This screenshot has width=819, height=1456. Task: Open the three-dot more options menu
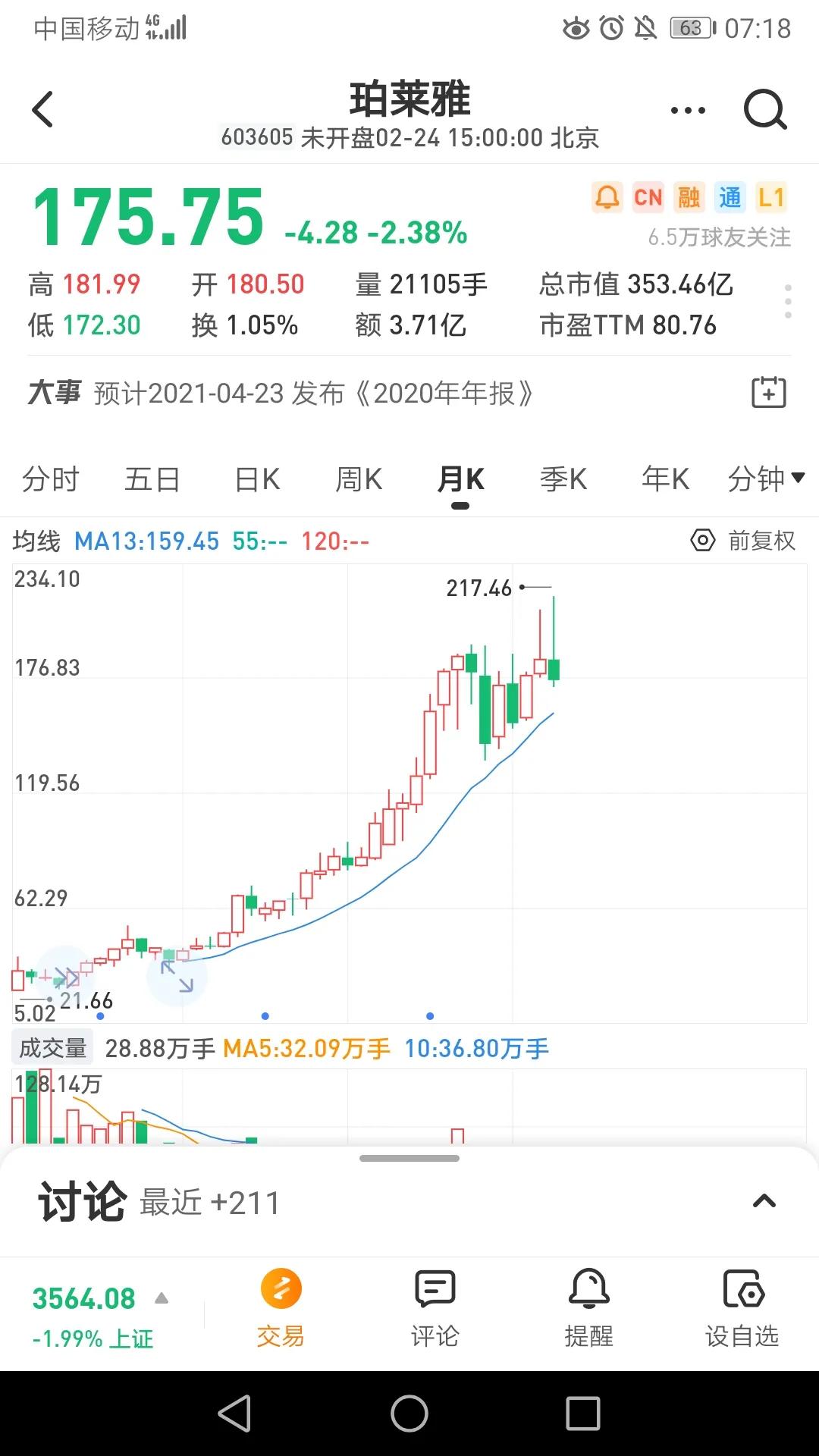tap(688, 111)
